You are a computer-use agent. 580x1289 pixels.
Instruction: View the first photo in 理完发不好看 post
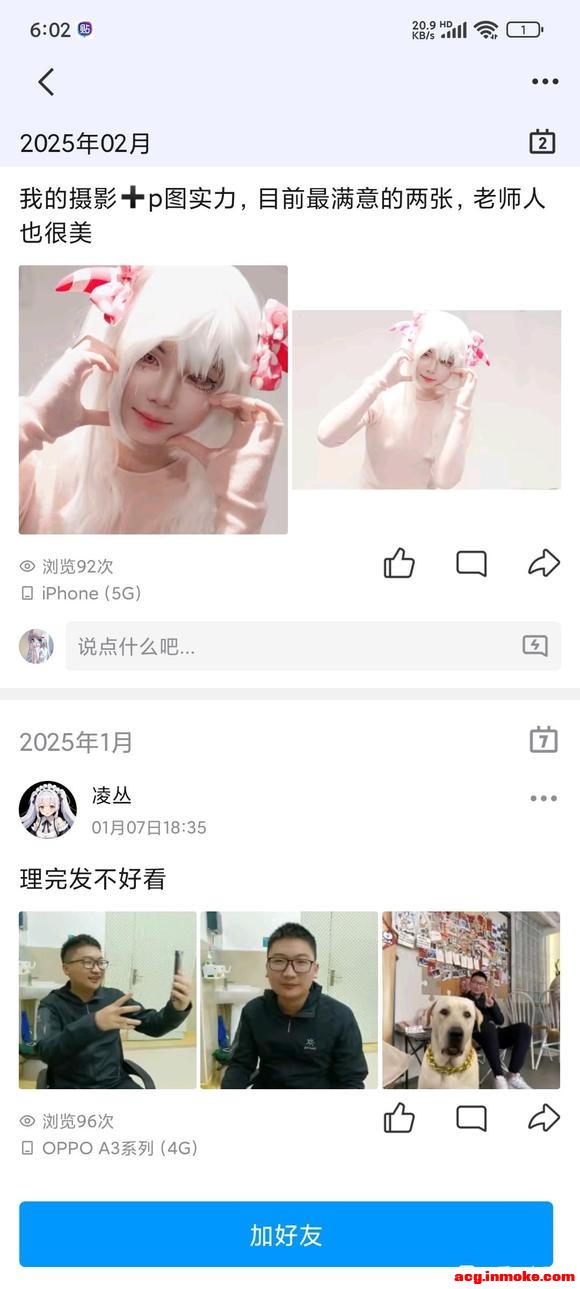(108, 1000)
